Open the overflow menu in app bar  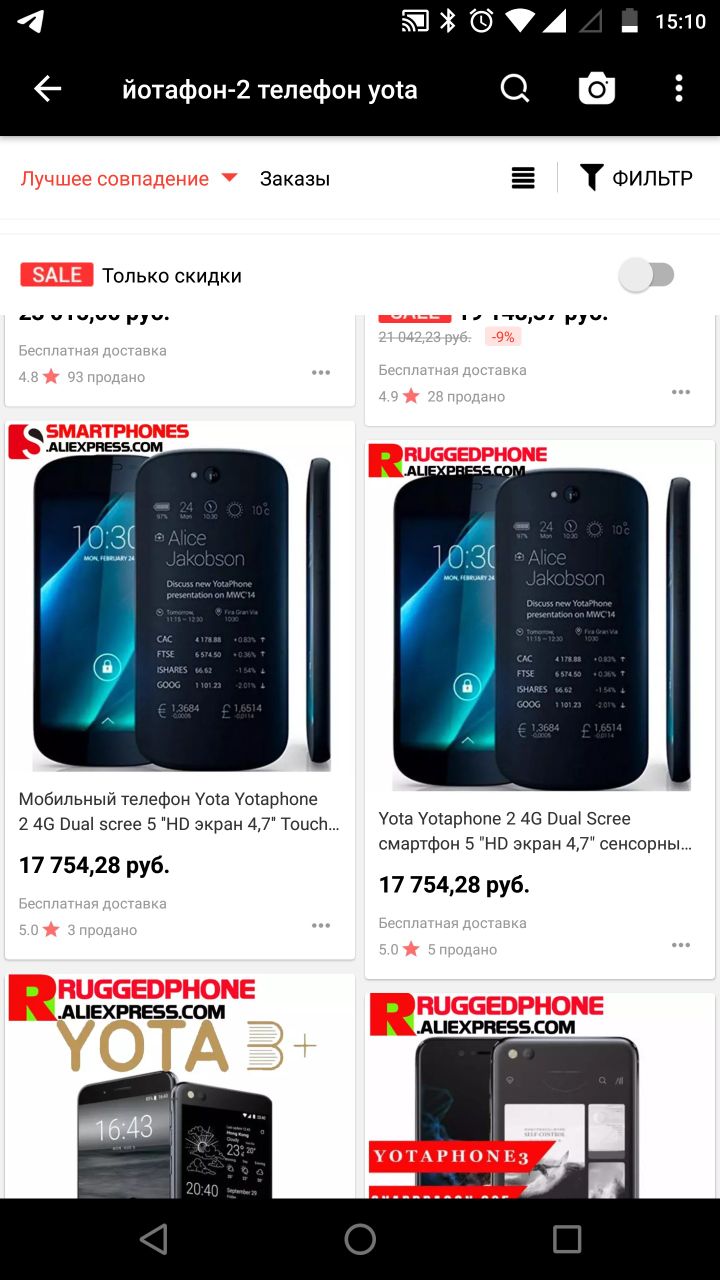pos(679,89)
